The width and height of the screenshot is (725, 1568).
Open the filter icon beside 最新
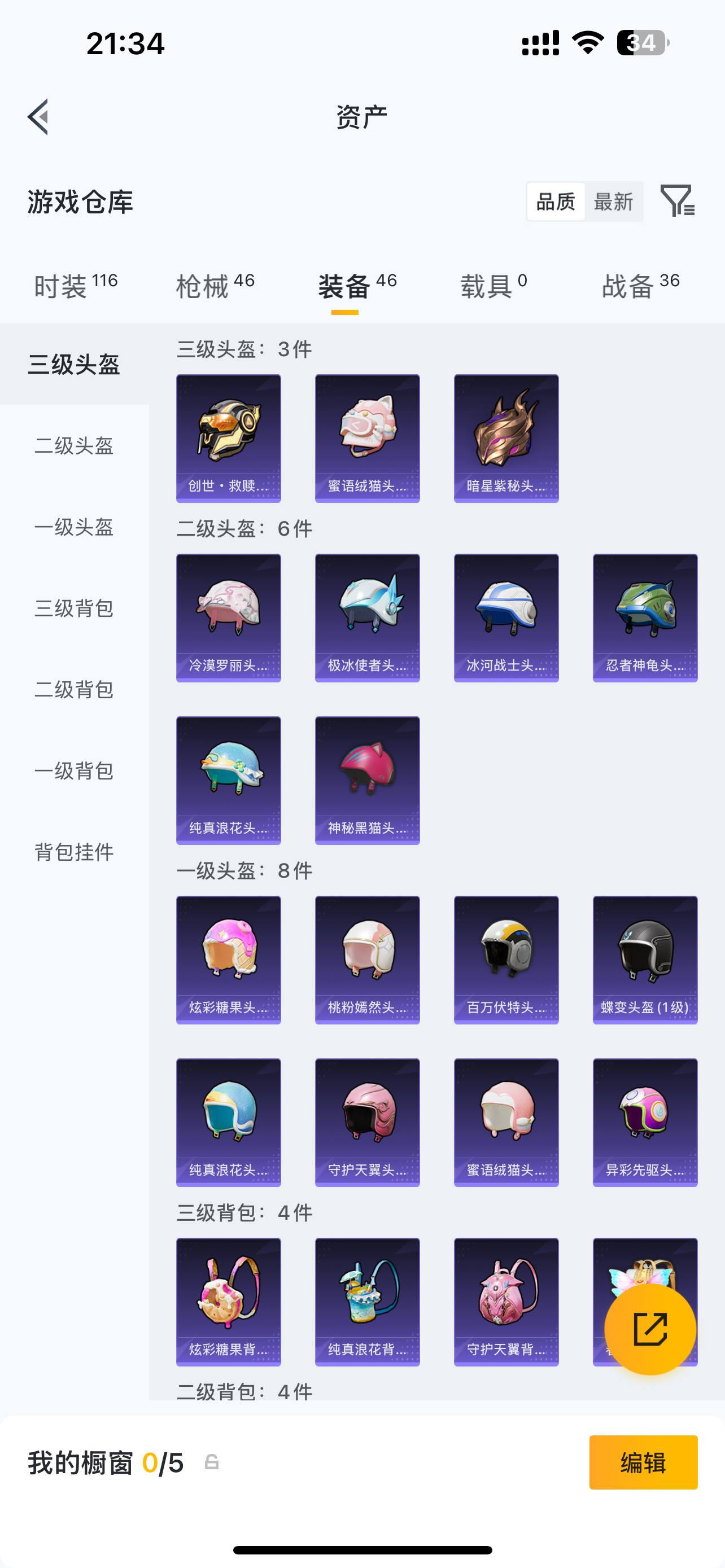tap(677, 201)
